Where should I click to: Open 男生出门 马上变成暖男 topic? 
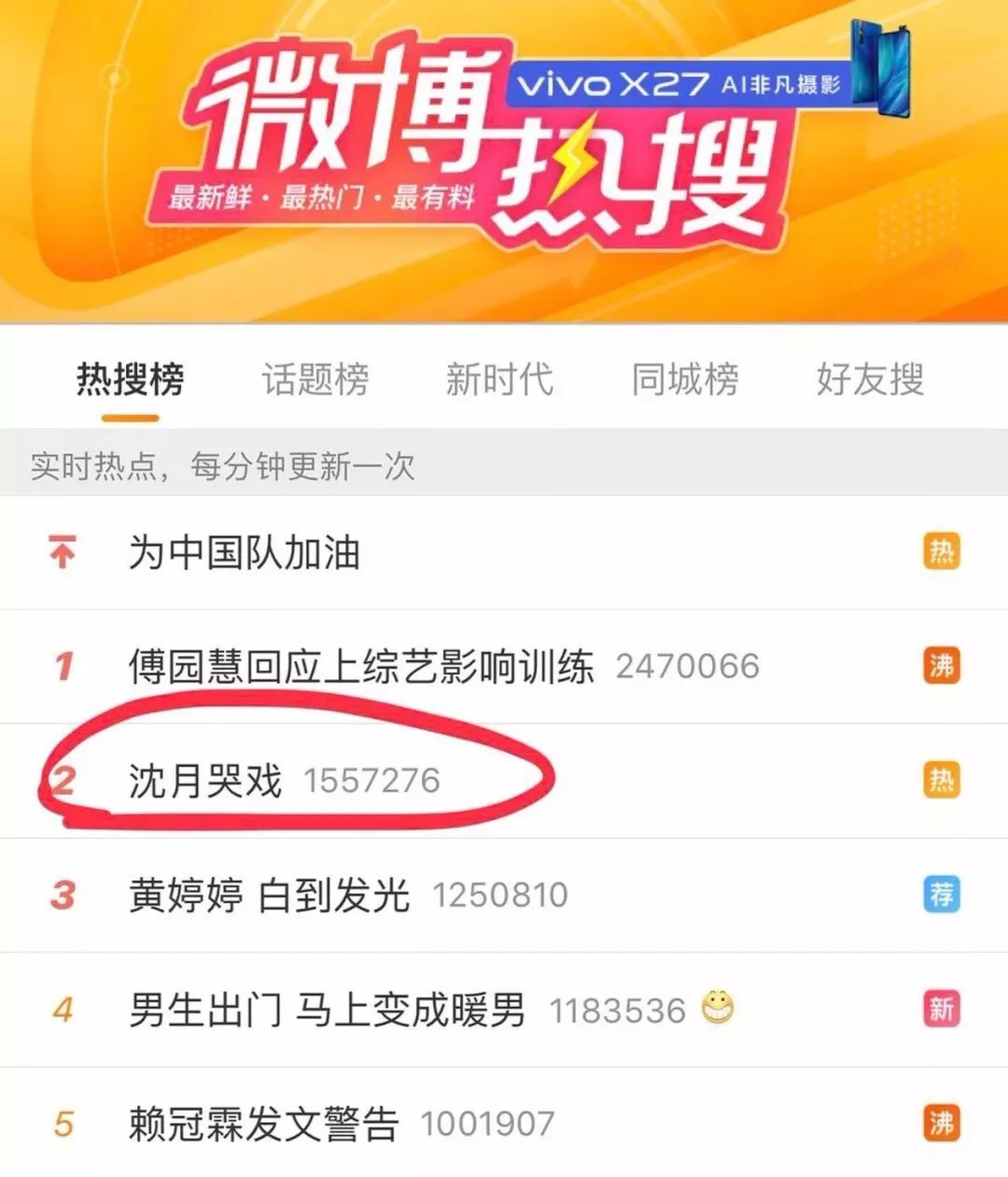tap(327, 1010)
